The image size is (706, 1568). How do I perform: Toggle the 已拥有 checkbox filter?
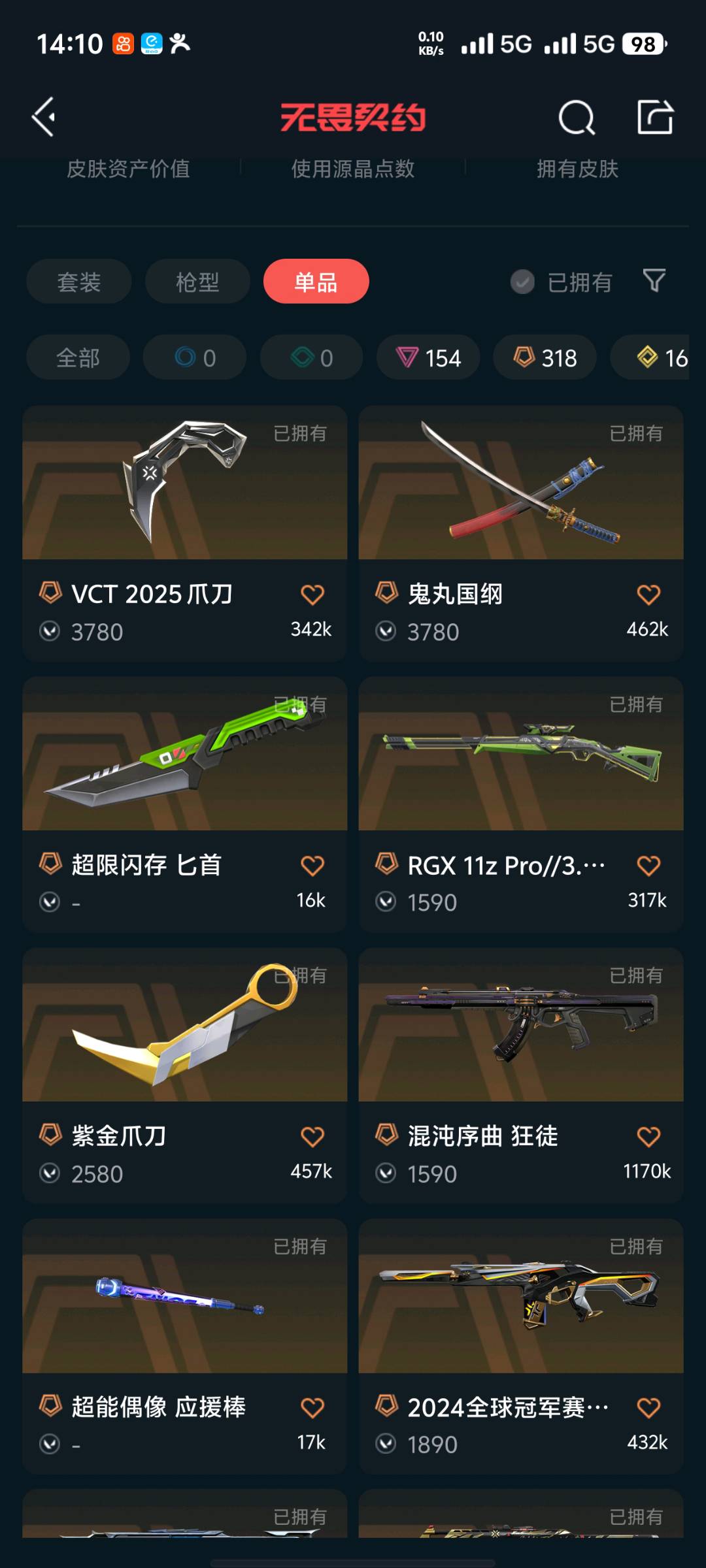522,282
